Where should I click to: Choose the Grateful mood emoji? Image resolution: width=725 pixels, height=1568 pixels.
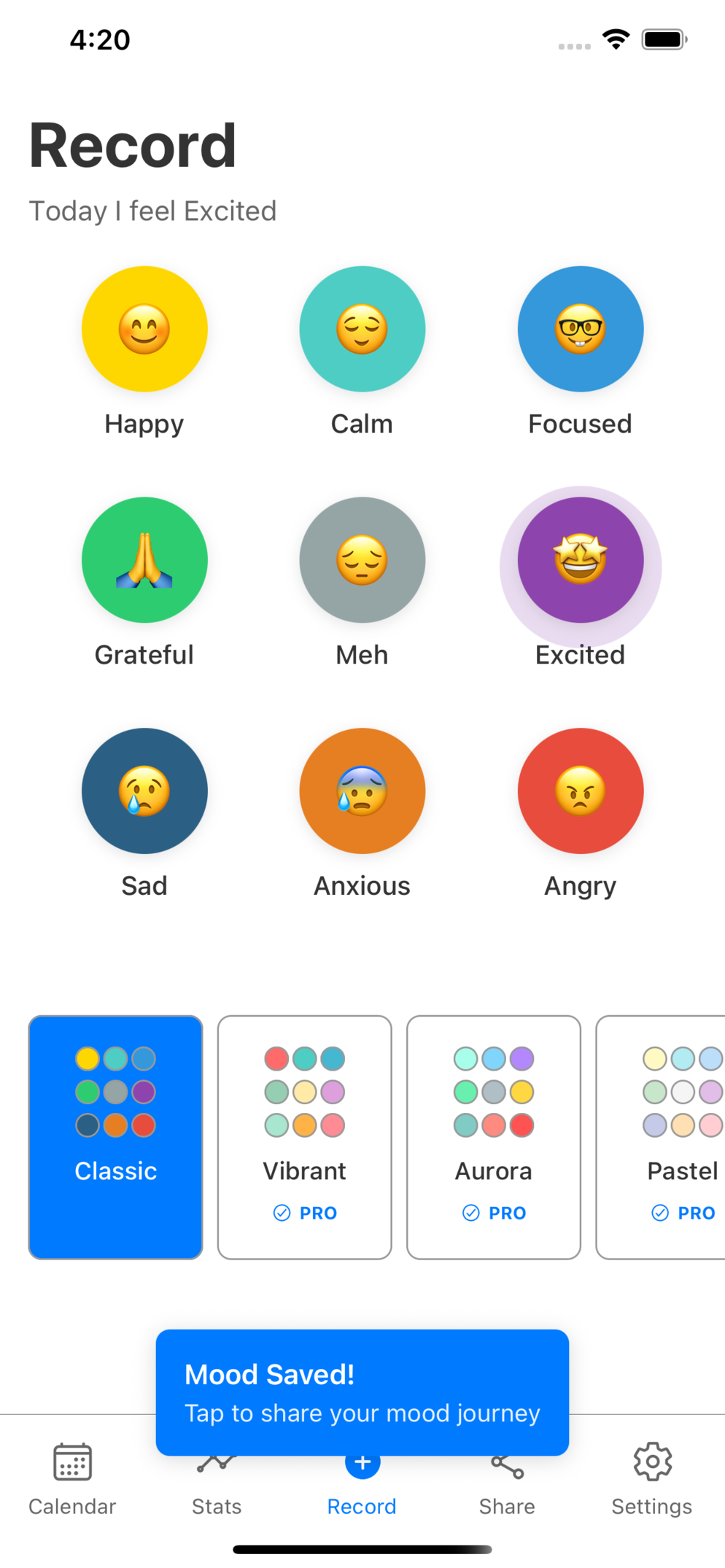144,560
